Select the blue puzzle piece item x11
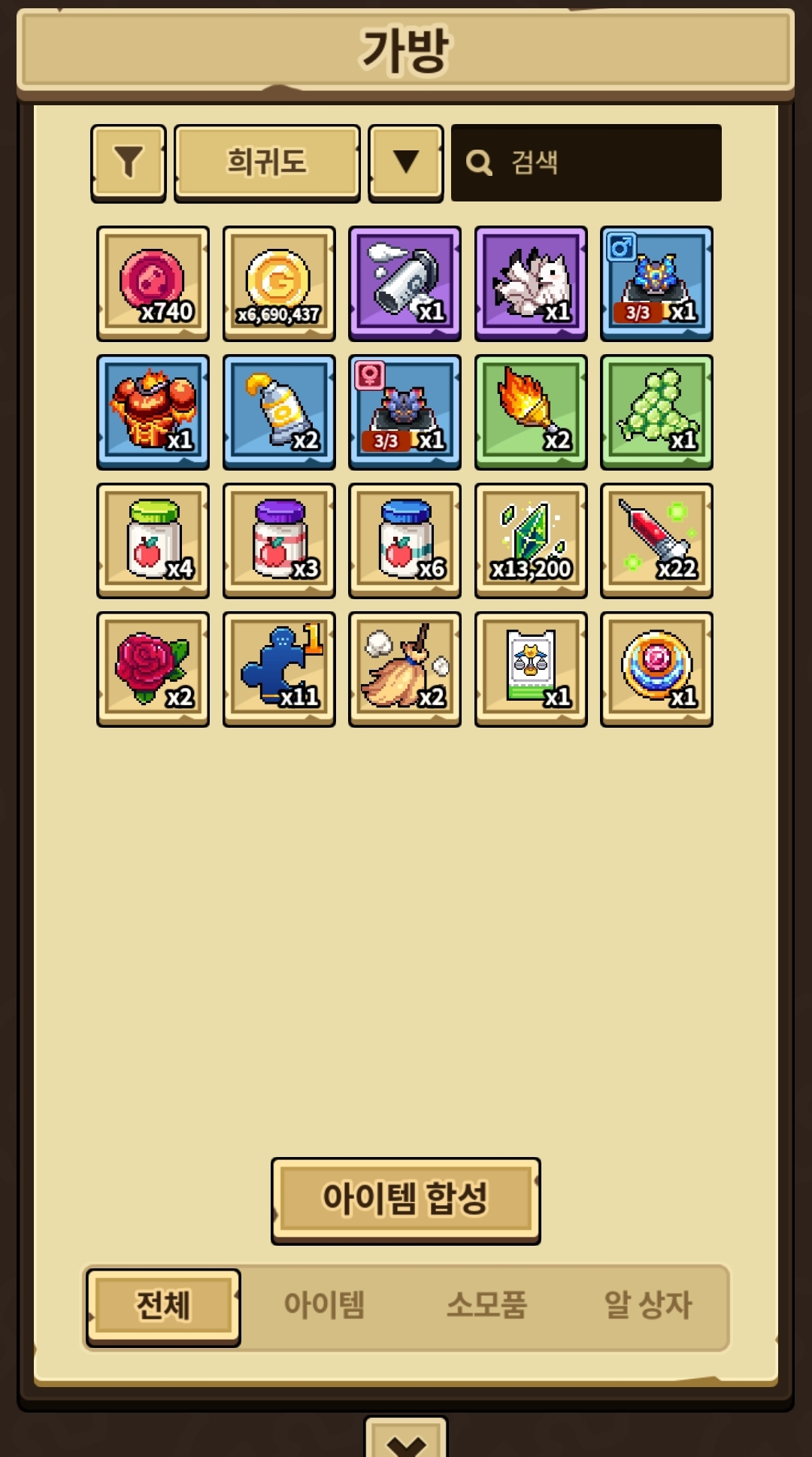 coord(279,669)
